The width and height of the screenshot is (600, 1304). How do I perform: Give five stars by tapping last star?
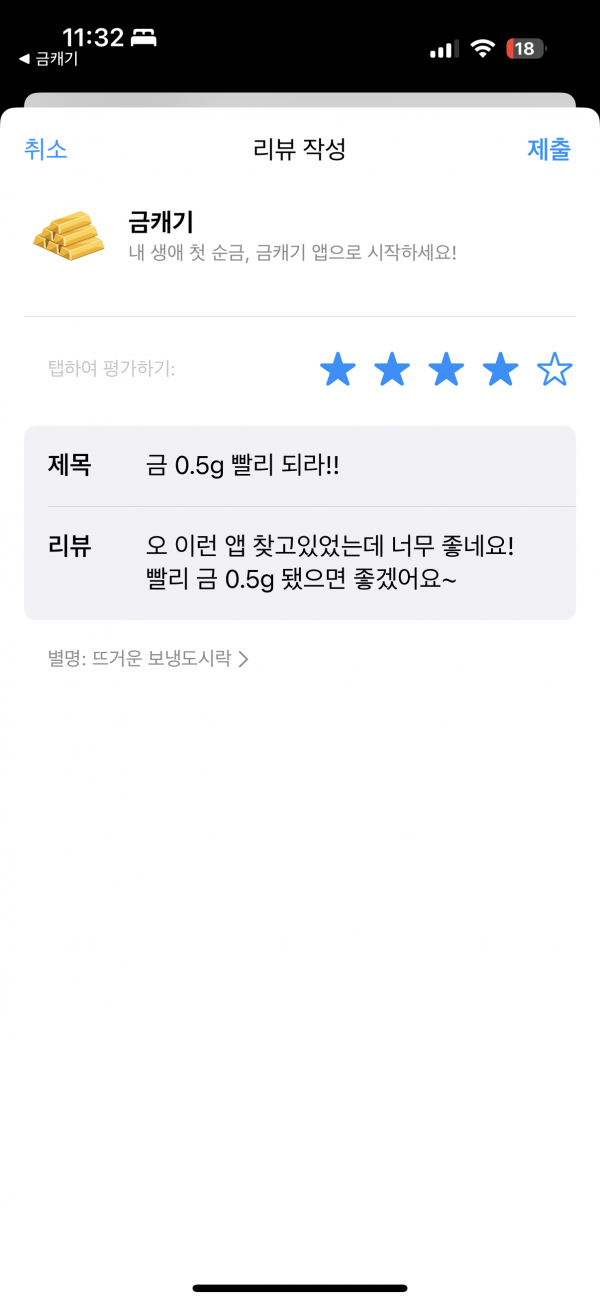click(x=554, y=370)
